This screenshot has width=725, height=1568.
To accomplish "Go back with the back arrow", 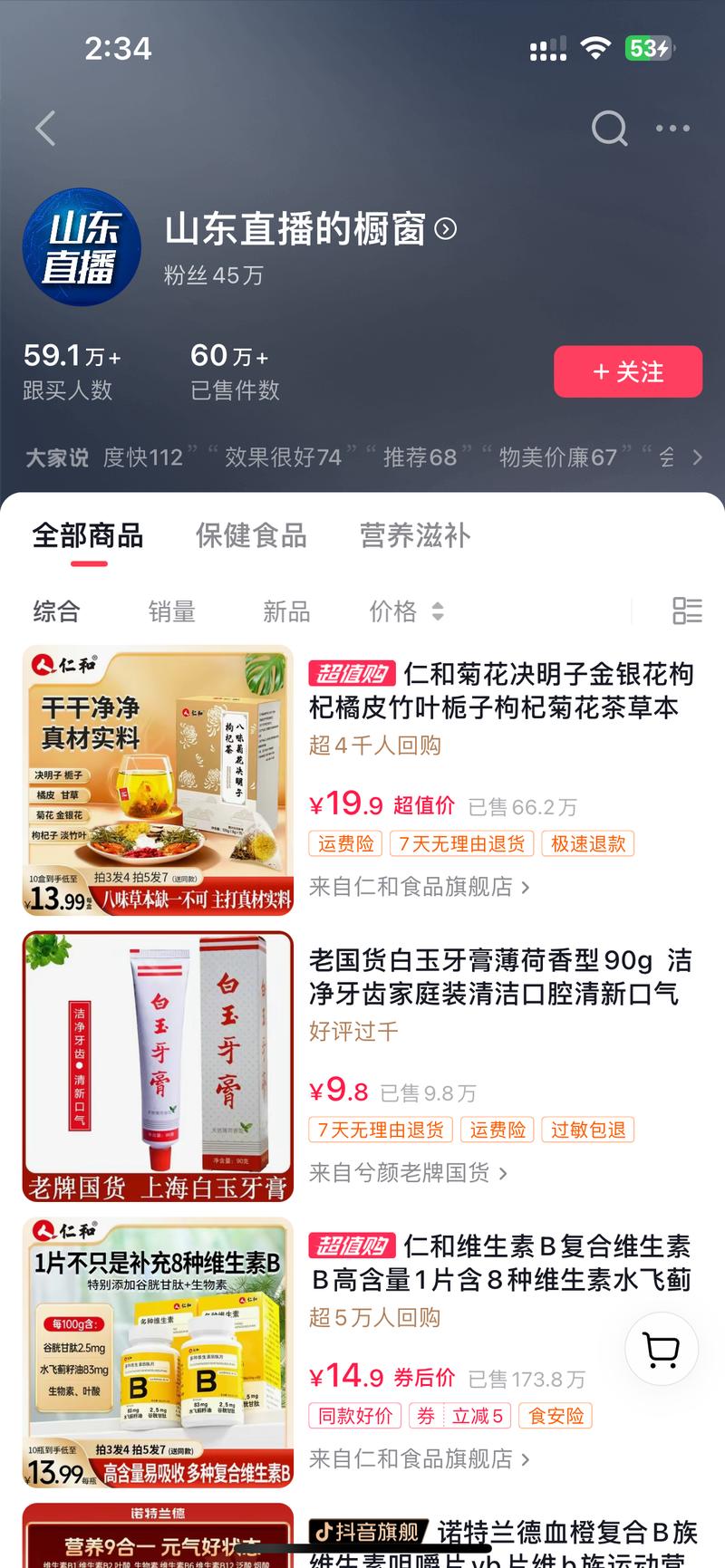I will click(45, 129).
